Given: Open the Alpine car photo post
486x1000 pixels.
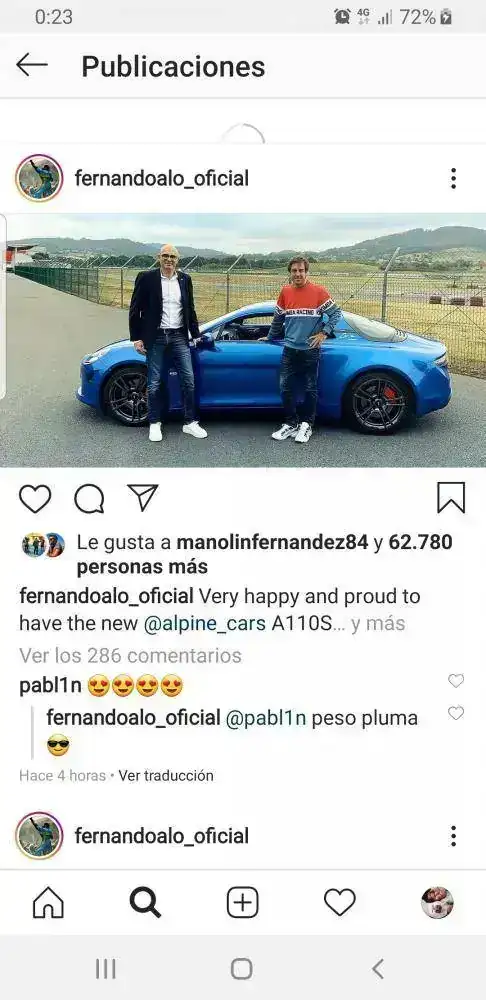Looking at the screenshot, I should click(243, 341).
